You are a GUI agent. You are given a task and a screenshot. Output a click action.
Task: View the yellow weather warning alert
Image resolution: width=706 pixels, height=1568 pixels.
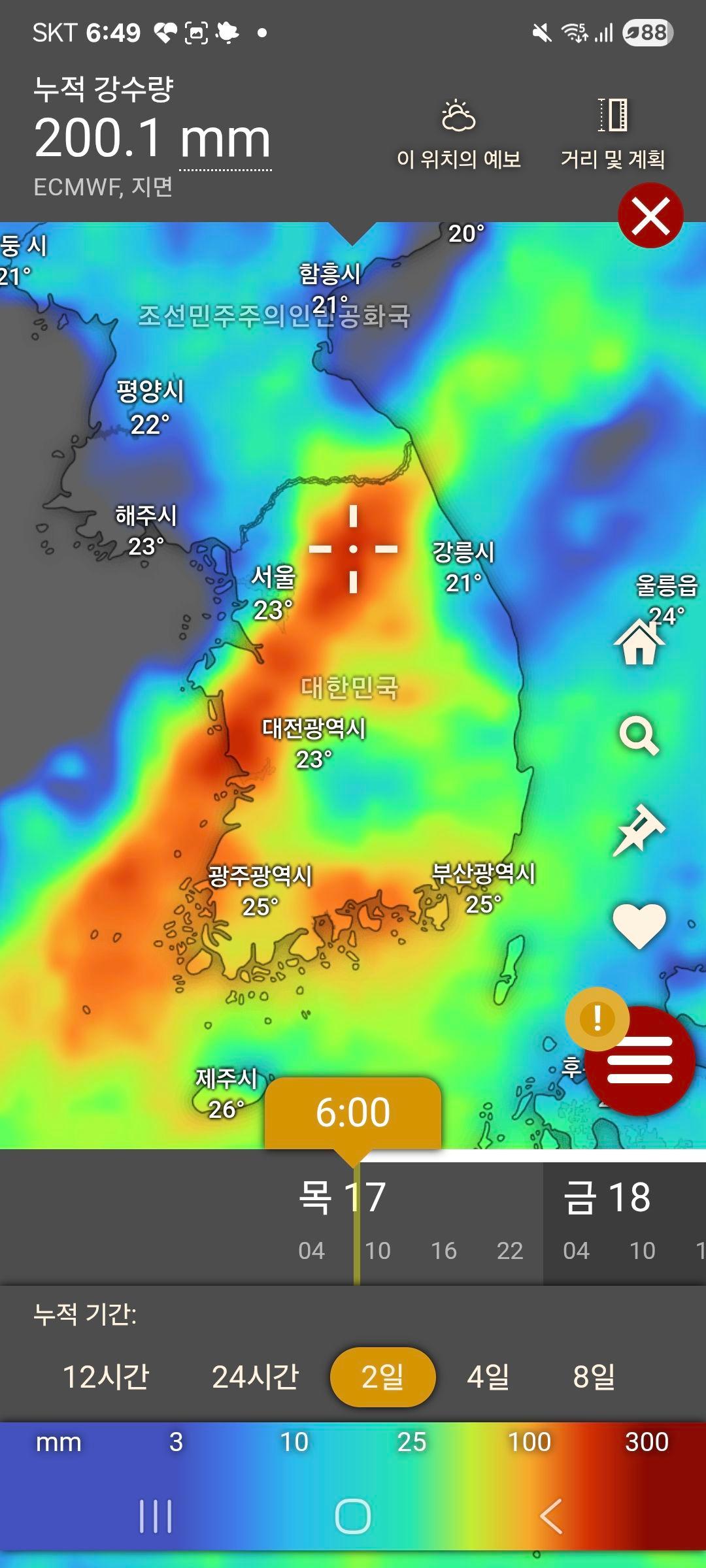(x=596, y=1018)
